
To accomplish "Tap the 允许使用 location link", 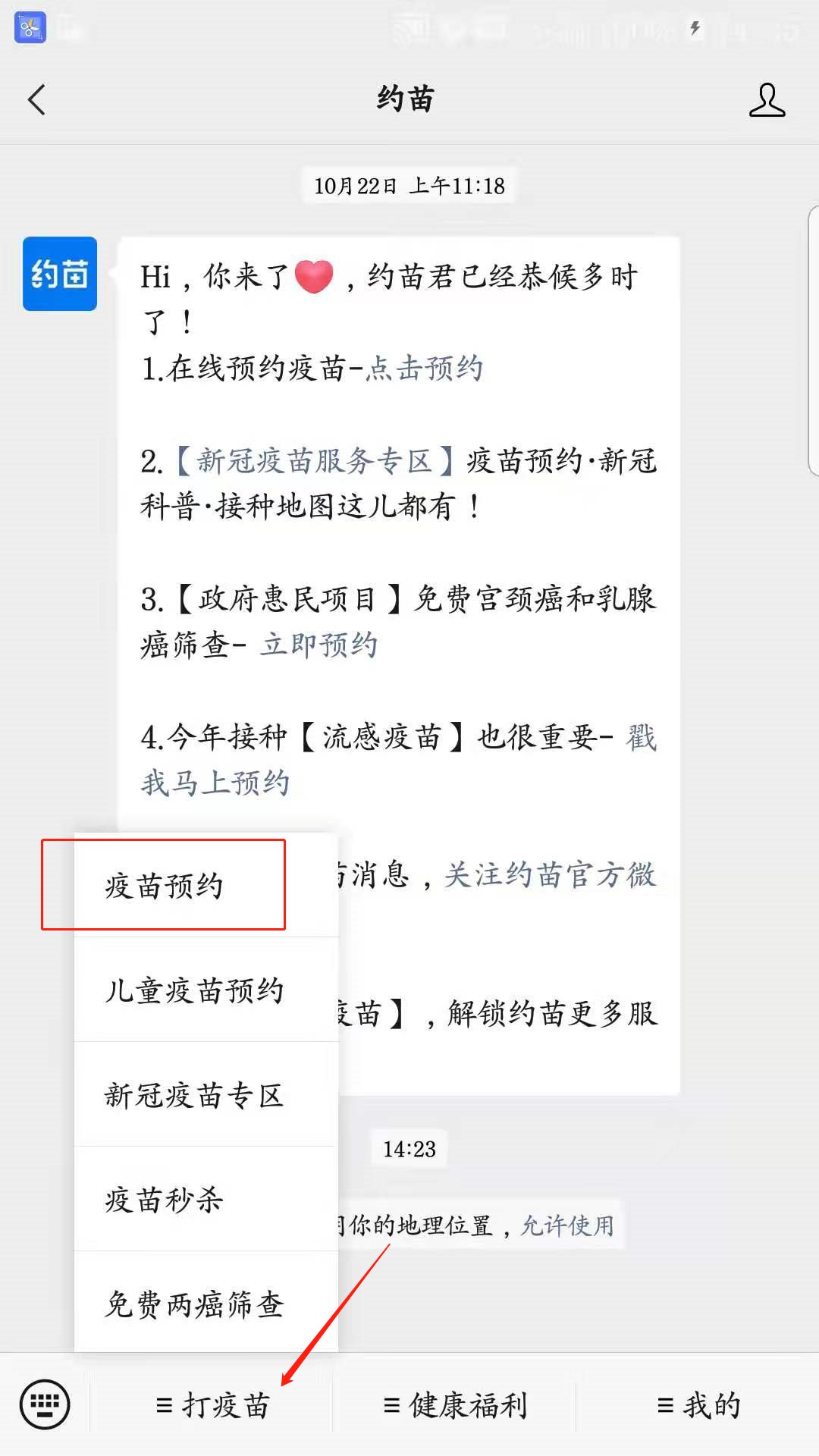I will (566, 1225).
